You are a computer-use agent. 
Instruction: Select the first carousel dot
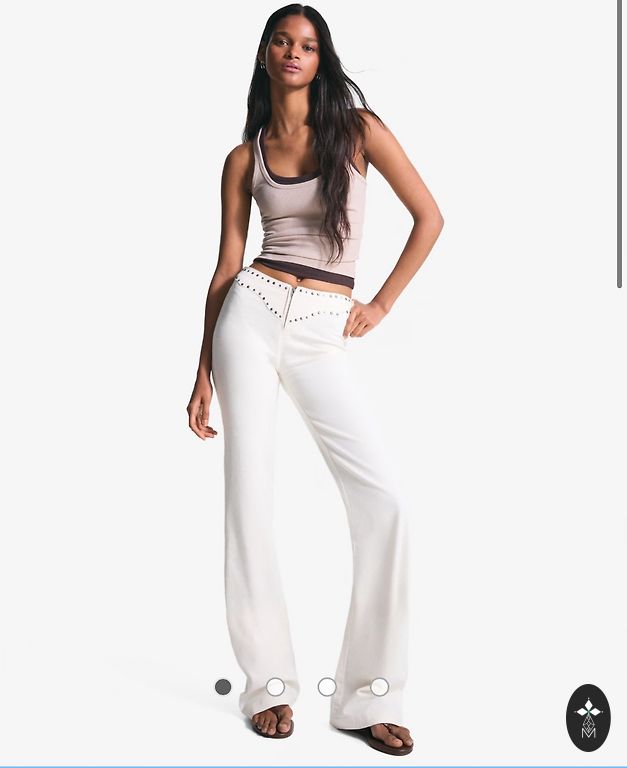(x=223, y=687)
